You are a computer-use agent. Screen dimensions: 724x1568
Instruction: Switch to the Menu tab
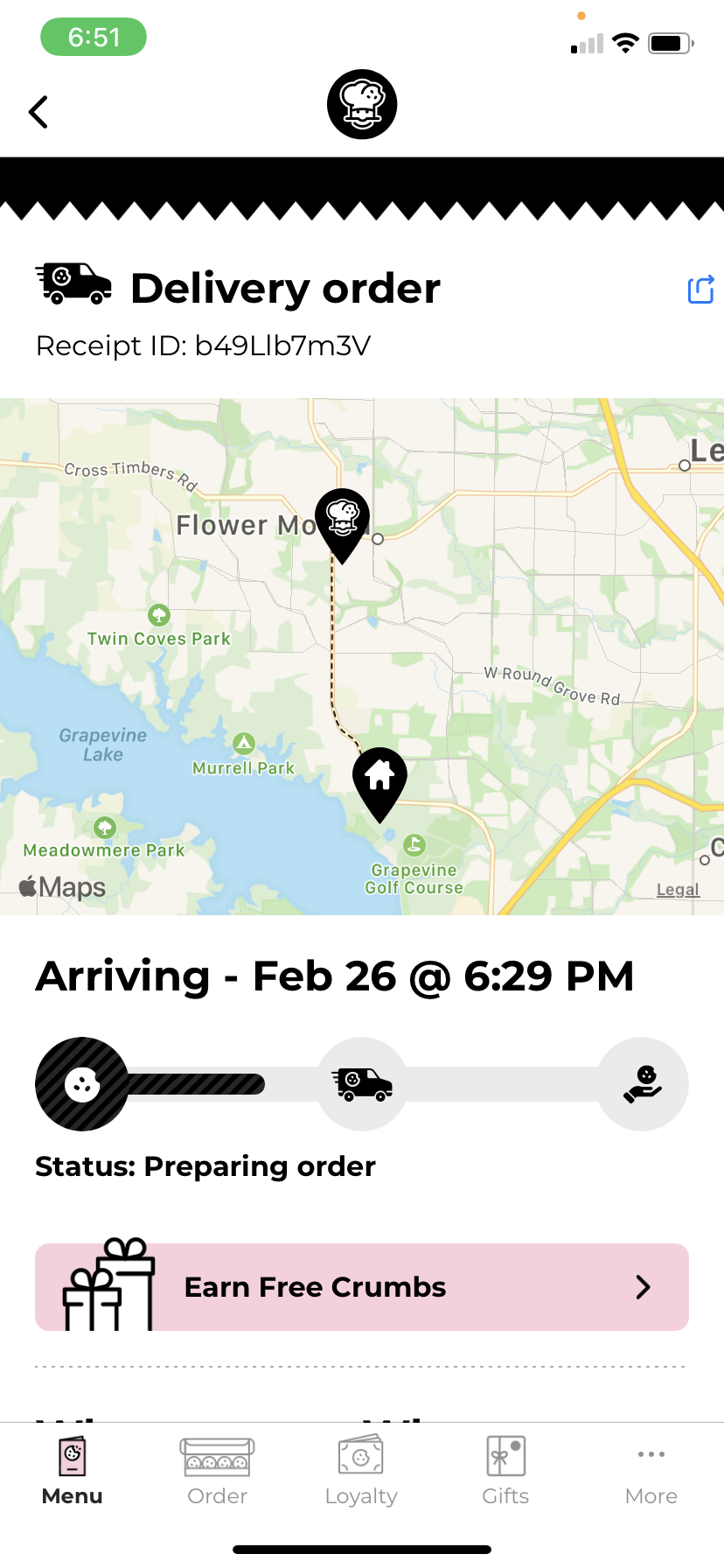click(73, 1472)
